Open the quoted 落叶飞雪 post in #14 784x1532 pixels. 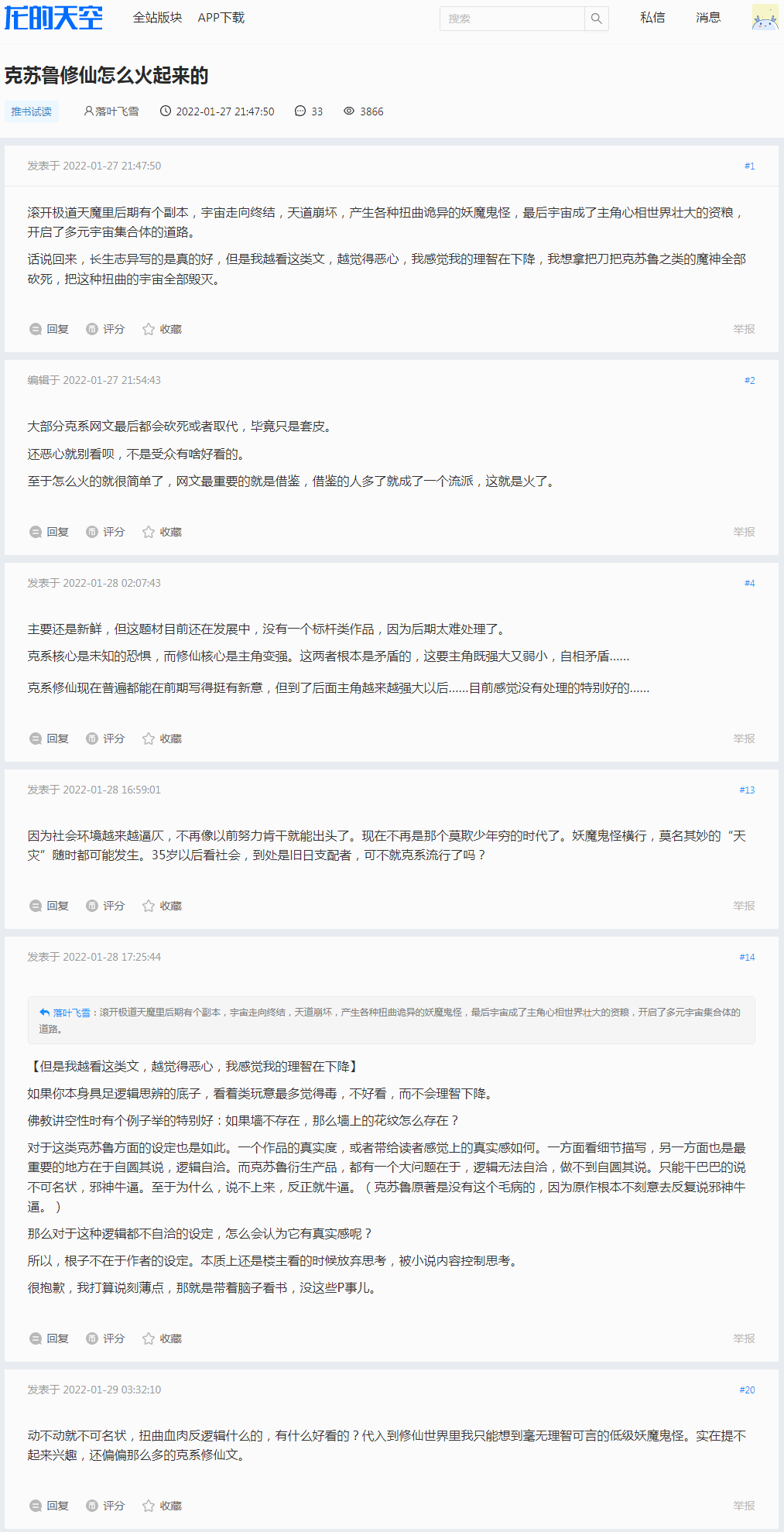[391, 1020]
